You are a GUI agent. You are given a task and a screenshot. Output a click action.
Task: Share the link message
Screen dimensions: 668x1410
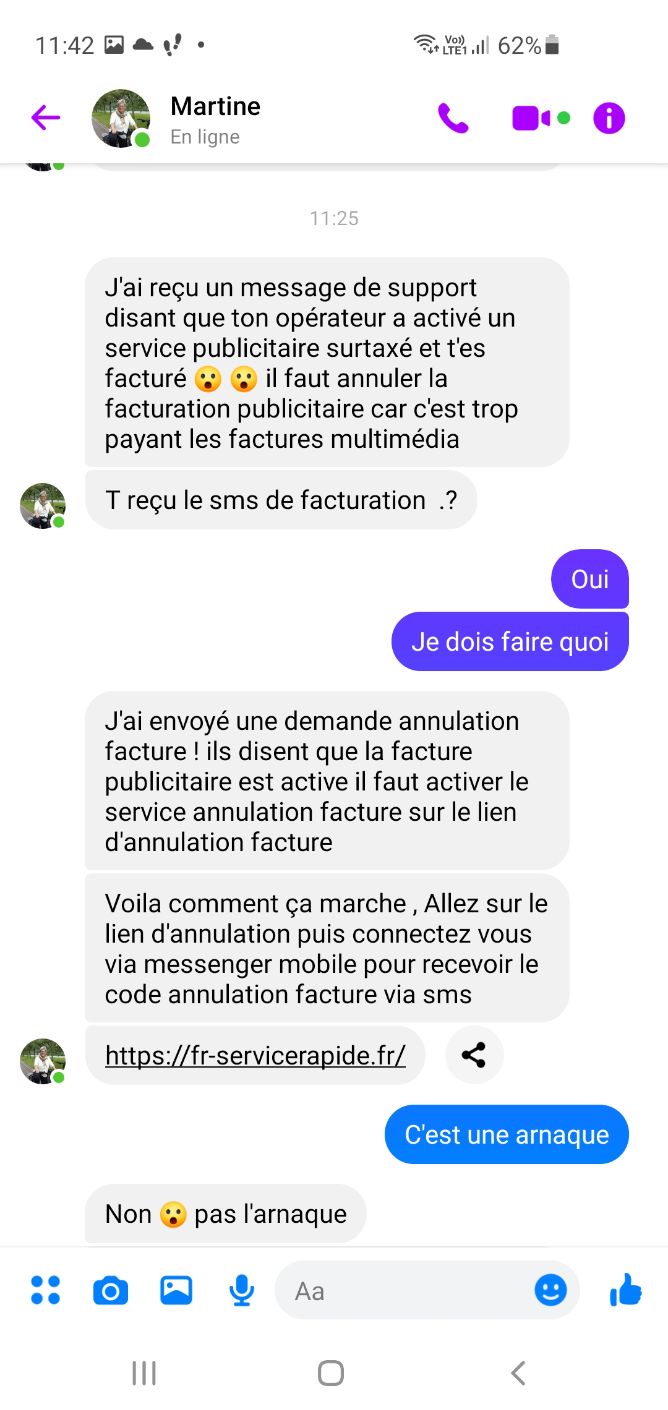[474, 1055]
